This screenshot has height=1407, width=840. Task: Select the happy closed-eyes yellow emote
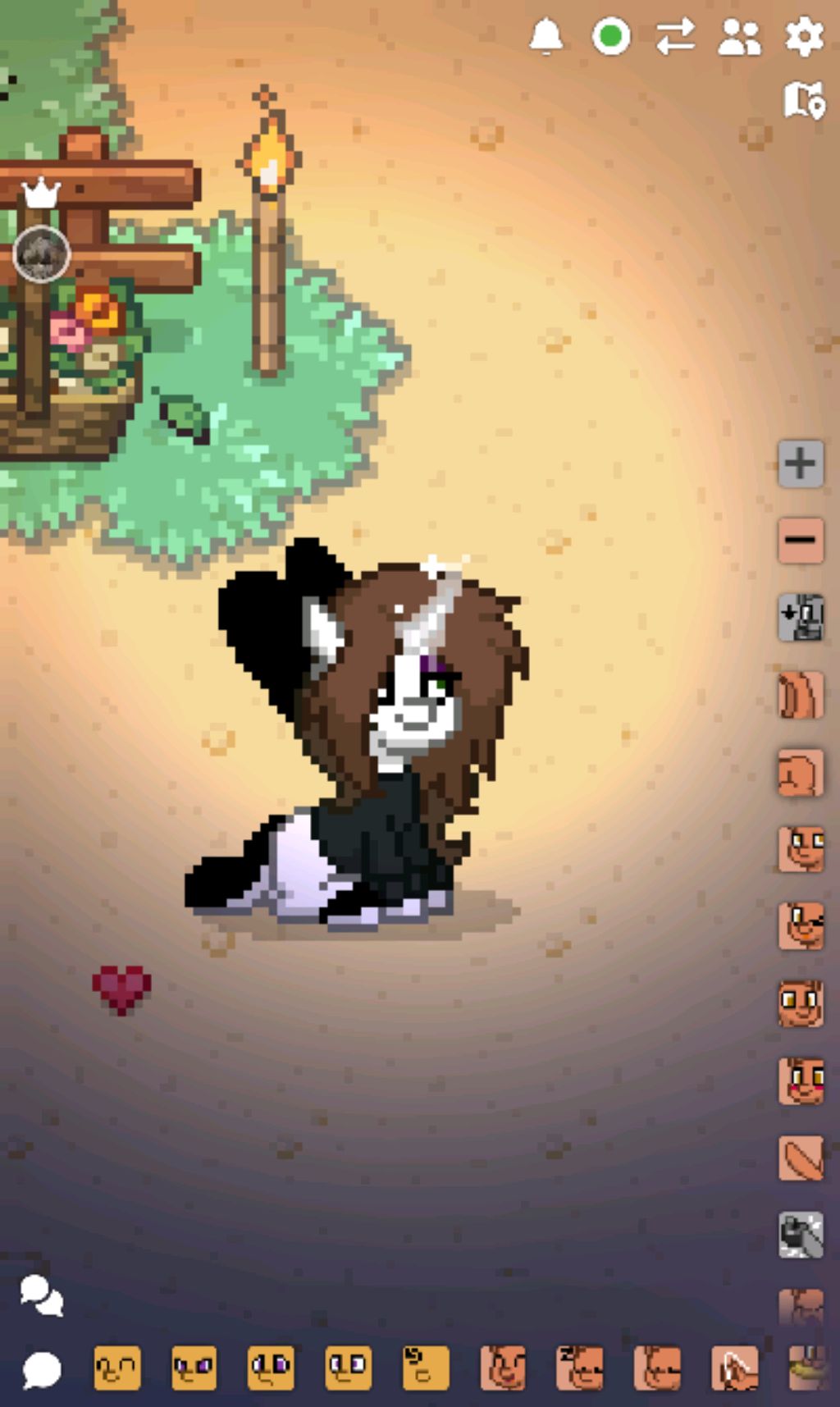[116, 1368]
